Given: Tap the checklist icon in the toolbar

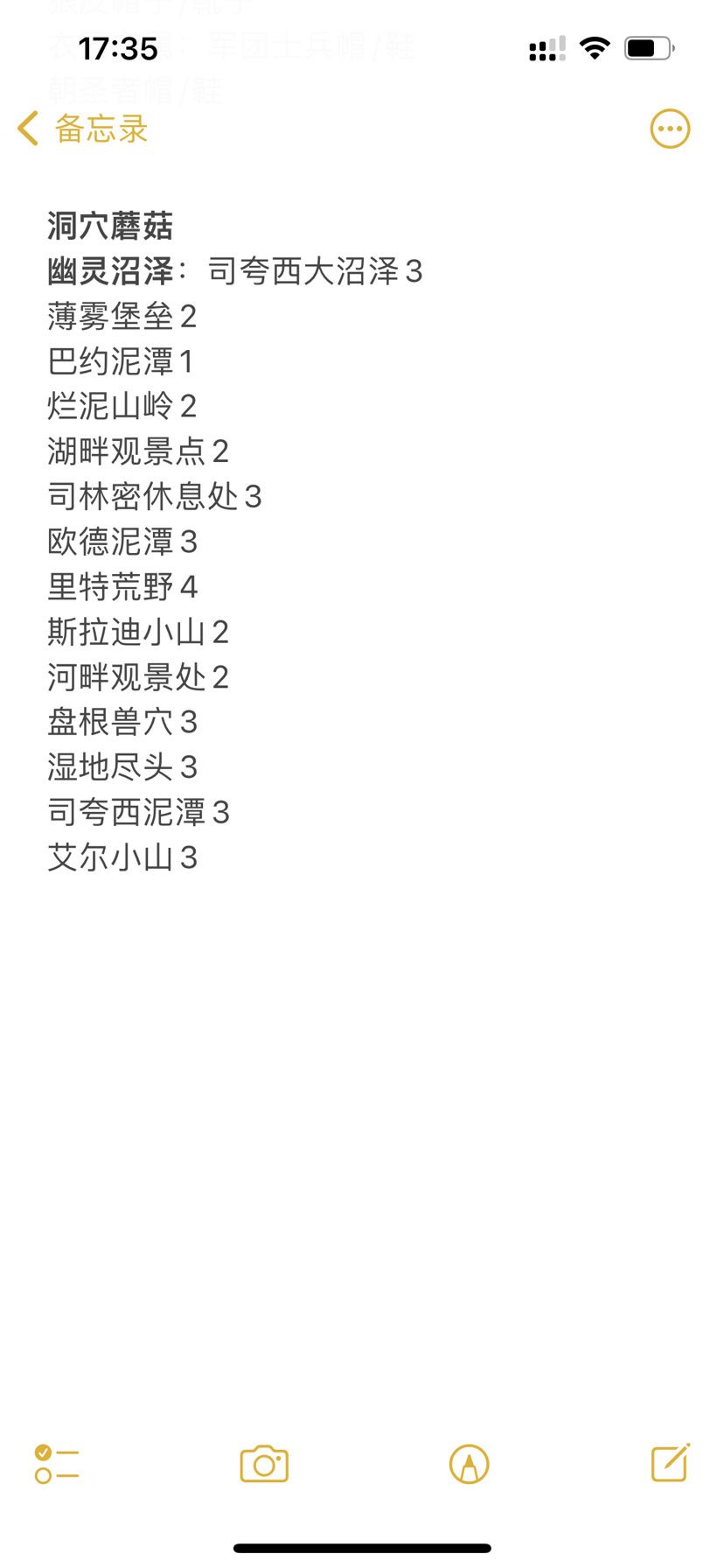Looking at the screenshot, I should click(58, 1463).
